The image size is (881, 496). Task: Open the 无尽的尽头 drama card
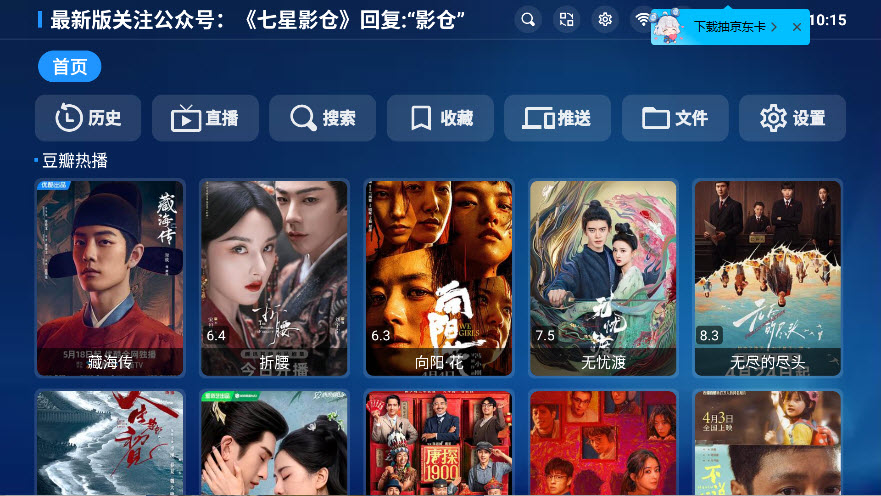(x=767, y=277)
